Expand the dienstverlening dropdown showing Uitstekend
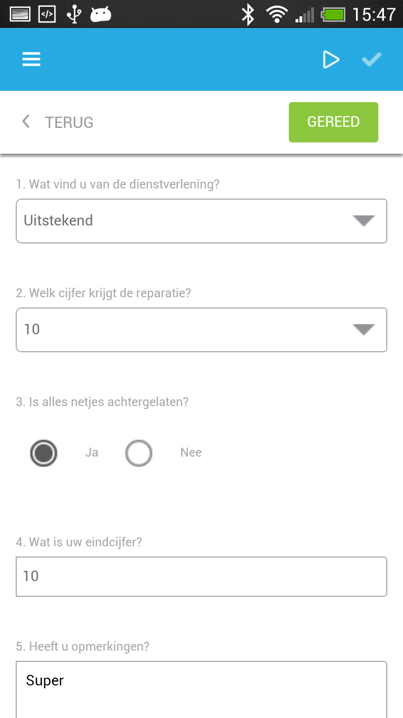 [x=202, y=221]
